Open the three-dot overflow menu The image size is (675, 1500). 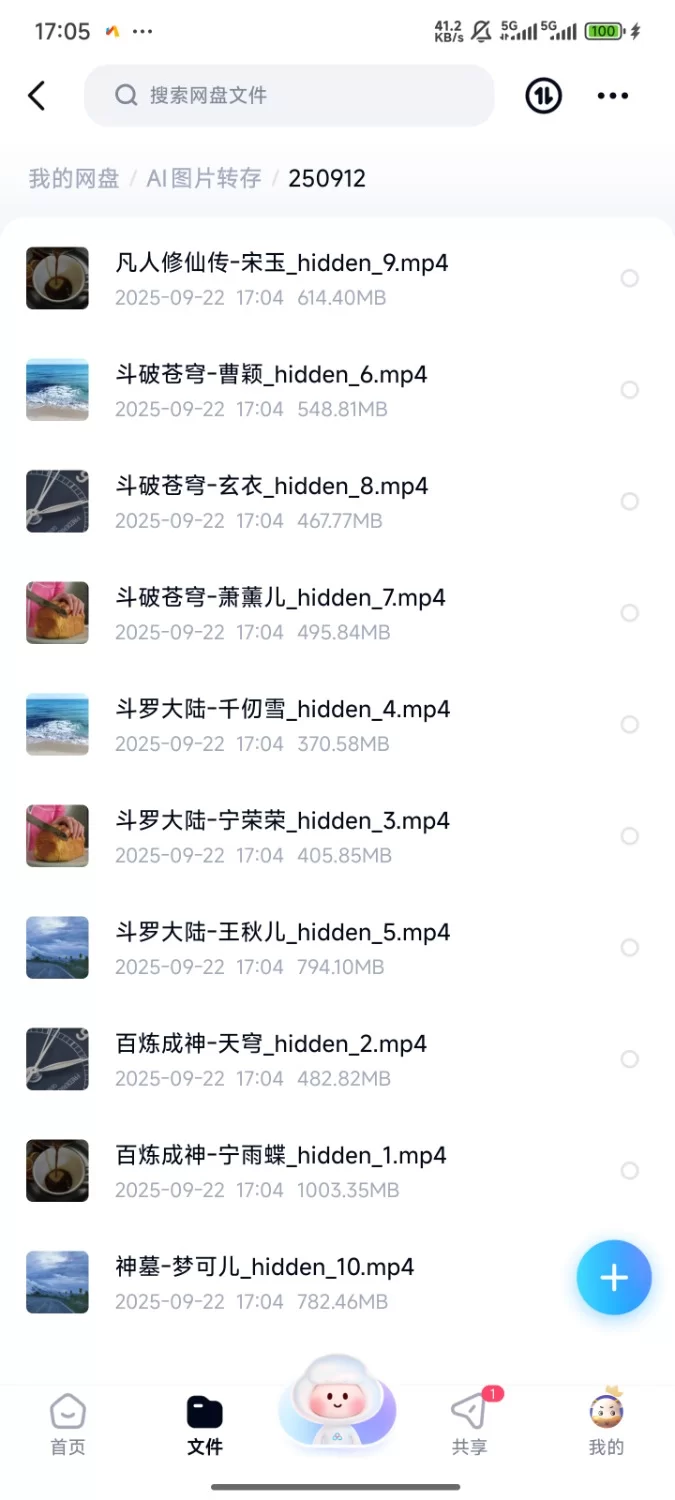[612, 96]
